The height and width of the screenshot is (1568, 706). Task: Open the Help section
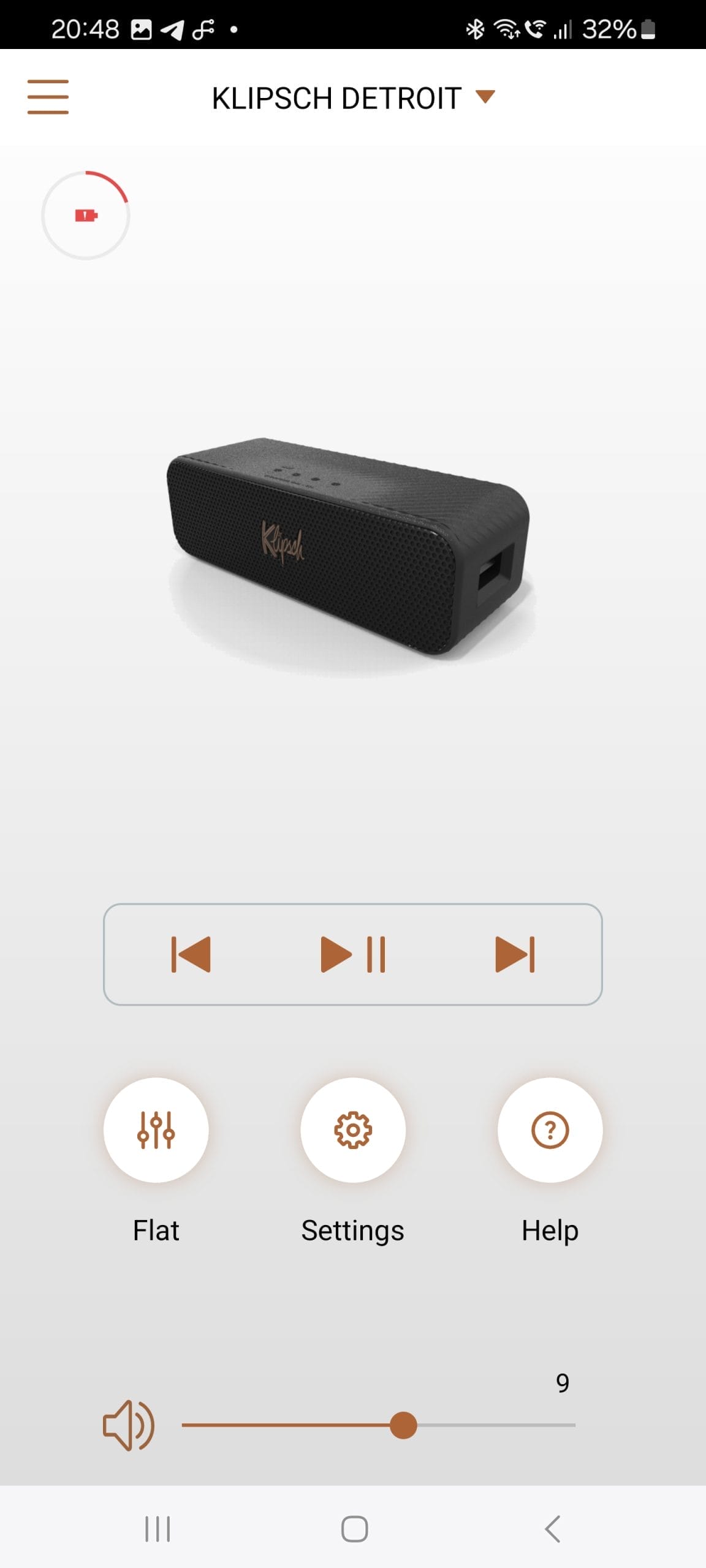[550, 1130]
